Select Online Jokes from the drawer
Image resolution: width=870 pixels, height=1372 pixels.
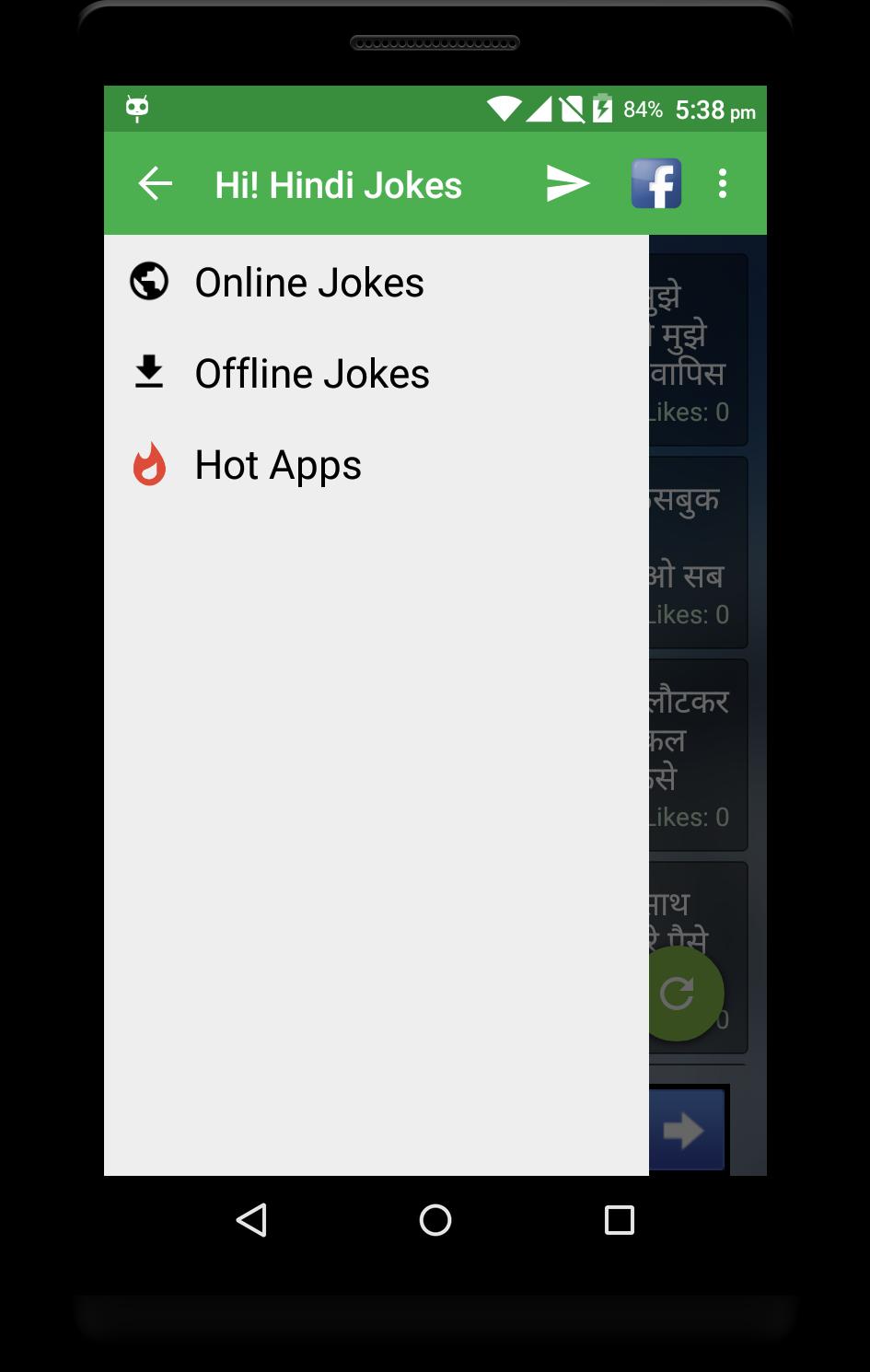pyautogui.click(x=309, y=283)
